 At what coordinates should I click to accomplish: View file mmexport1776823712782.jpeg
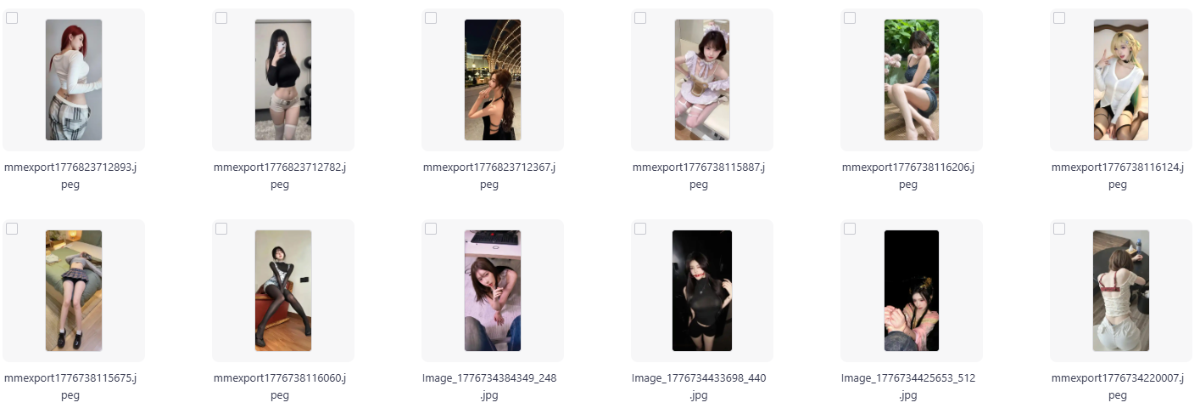(x=283, y=80)
